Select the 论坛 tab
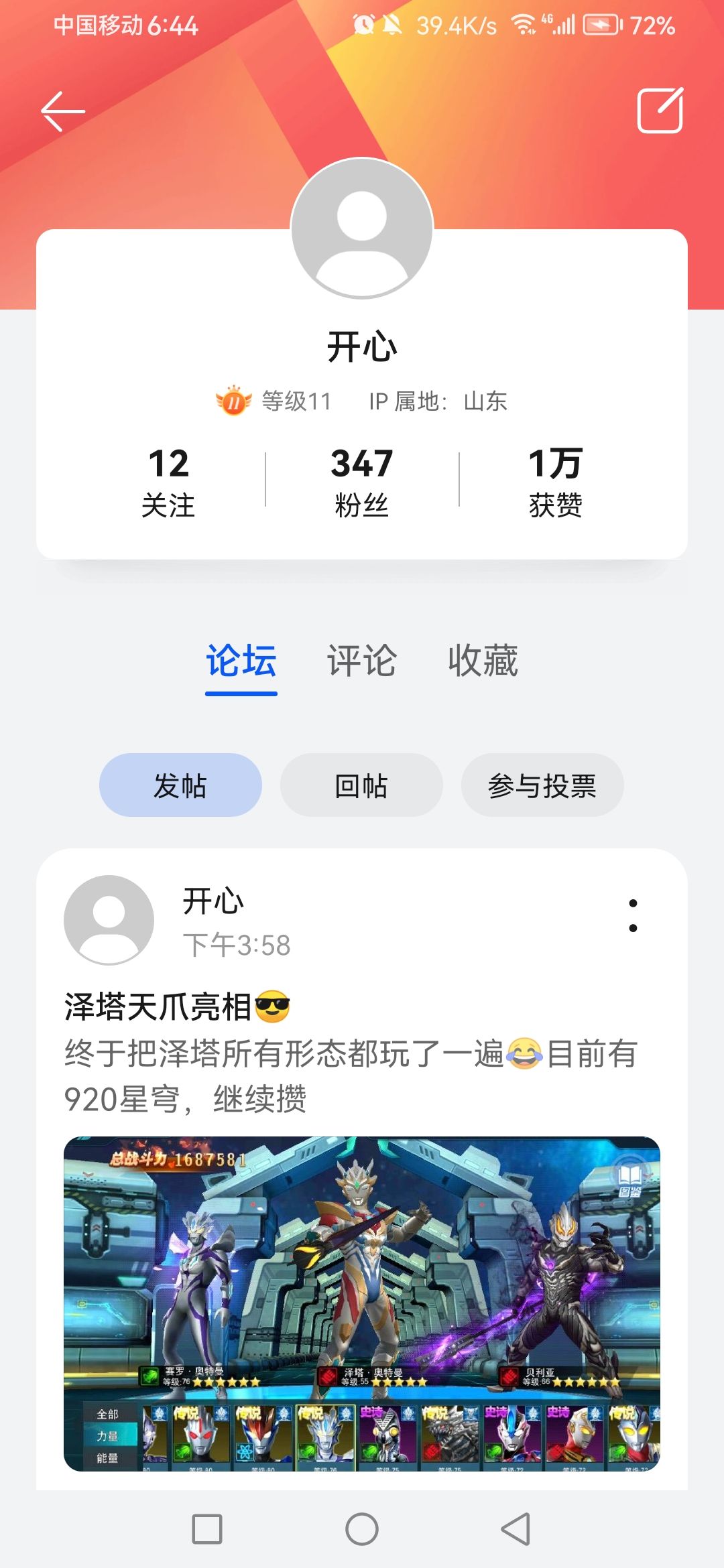 [241, 661]
